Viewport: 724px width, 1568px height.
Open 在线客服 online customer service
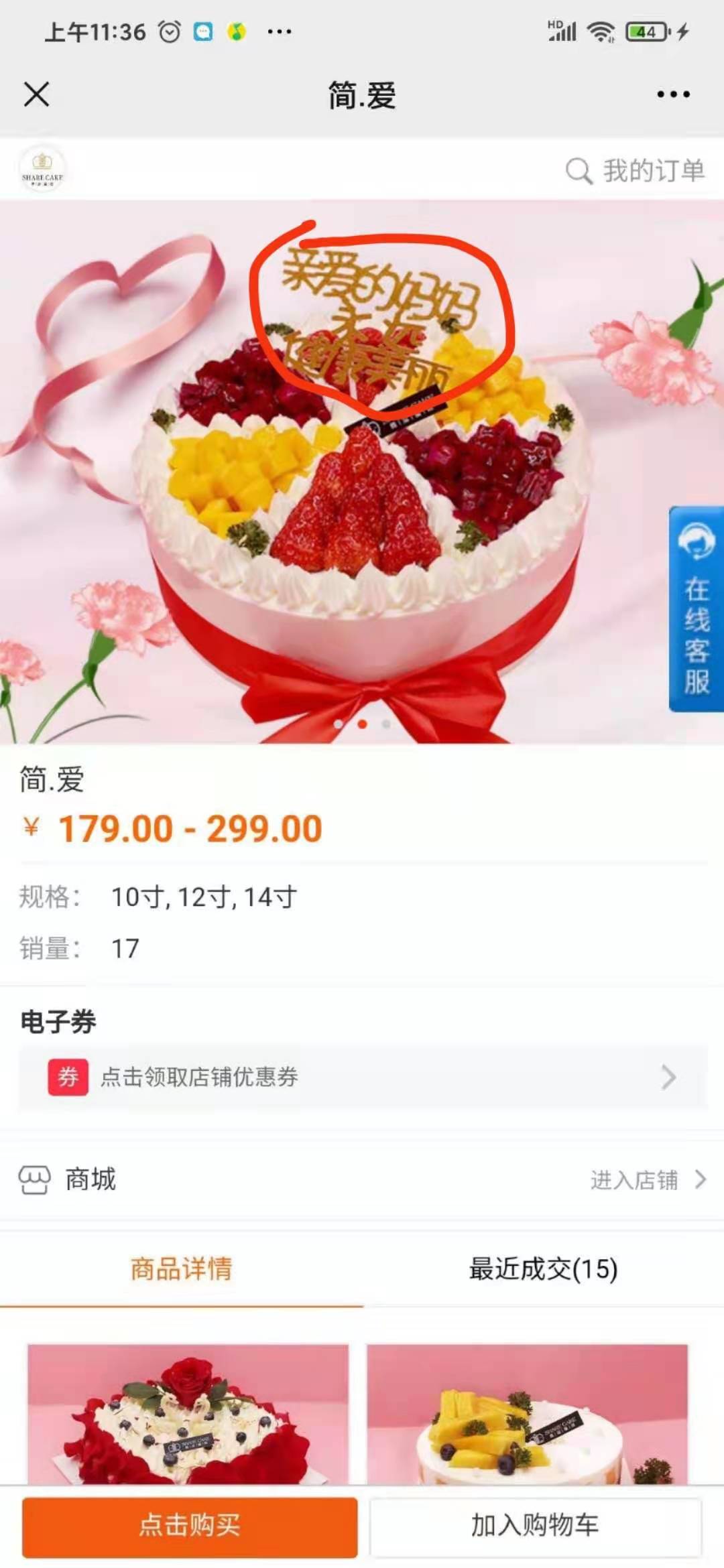tap(697, 608)
